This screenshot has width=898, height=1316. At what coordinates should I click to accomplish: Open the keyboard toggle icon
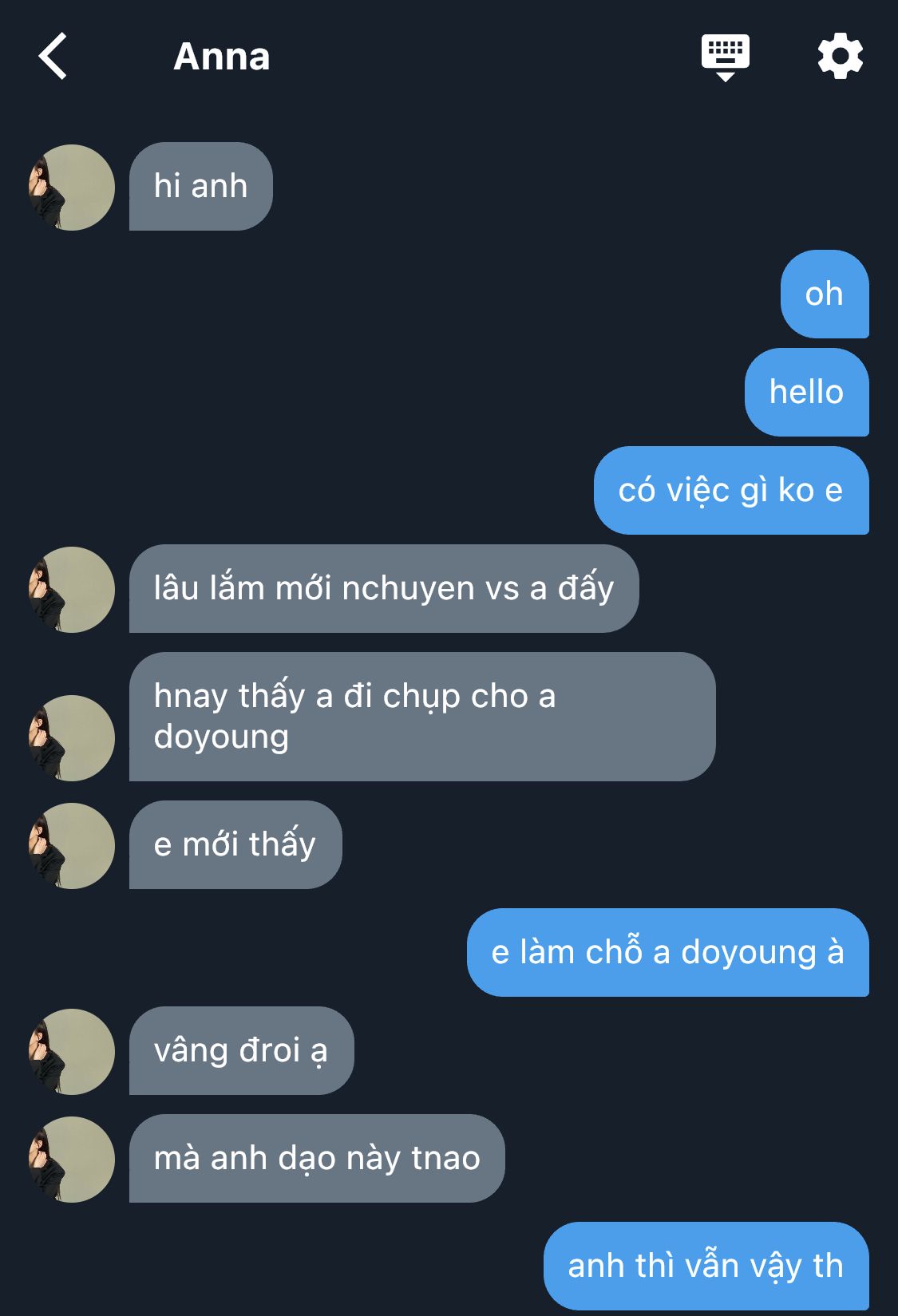coord(725,57)
